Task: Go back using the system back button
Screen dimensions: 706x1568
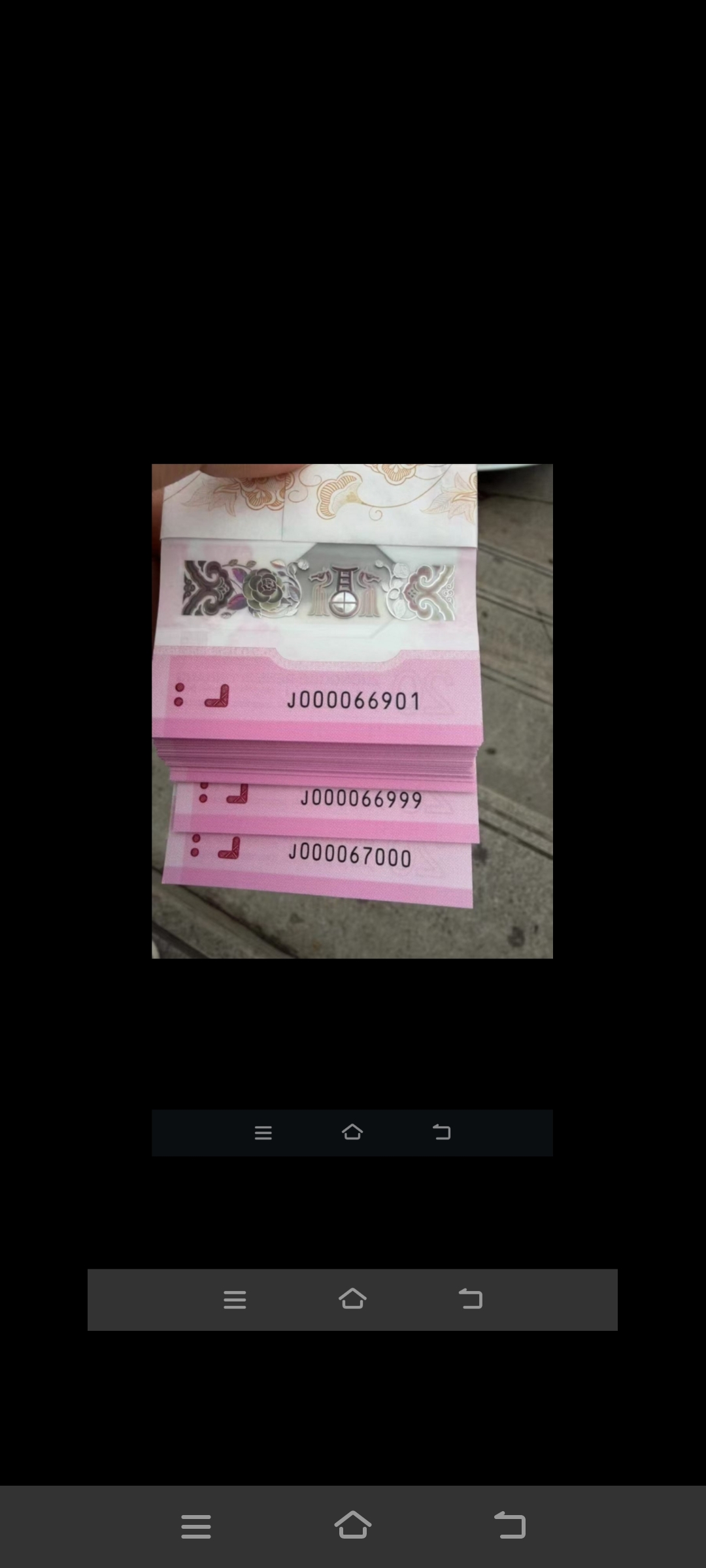Action: pyautogui.click(x=510, y=1526)
